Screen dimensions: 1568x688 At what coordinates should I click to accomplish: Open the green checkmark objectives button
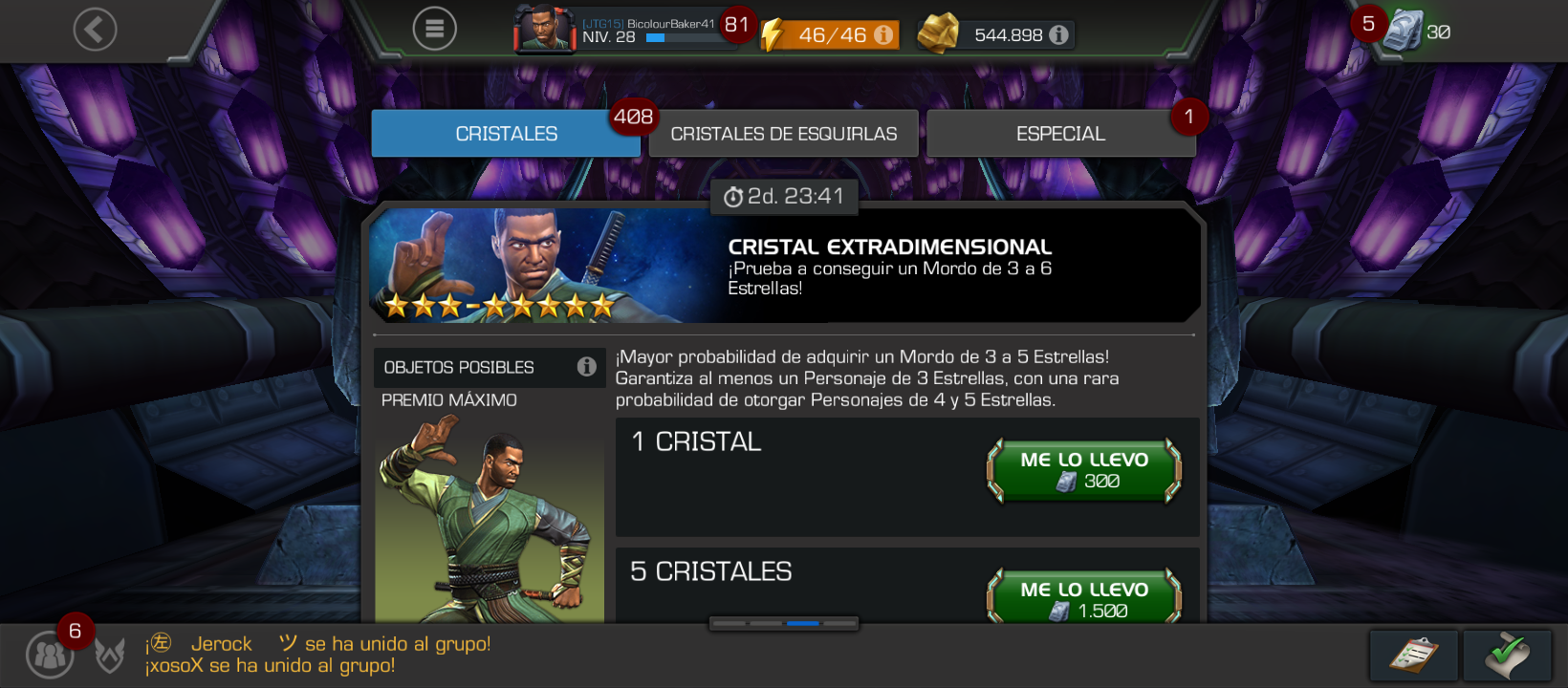click(x=1507, y=656)
